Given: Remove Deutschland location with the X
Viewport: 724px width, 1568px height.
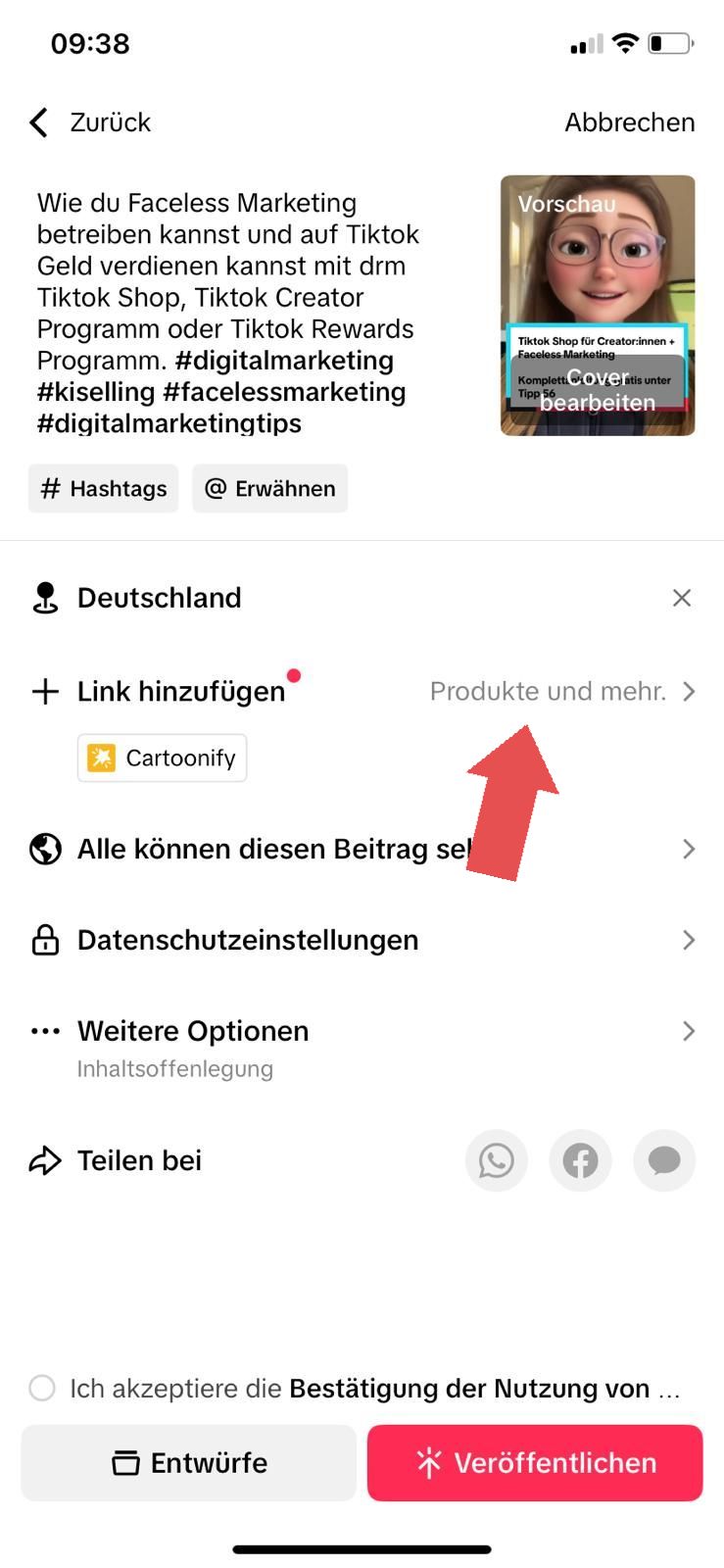Looking at the screenshot, I should tap(682, 597).
